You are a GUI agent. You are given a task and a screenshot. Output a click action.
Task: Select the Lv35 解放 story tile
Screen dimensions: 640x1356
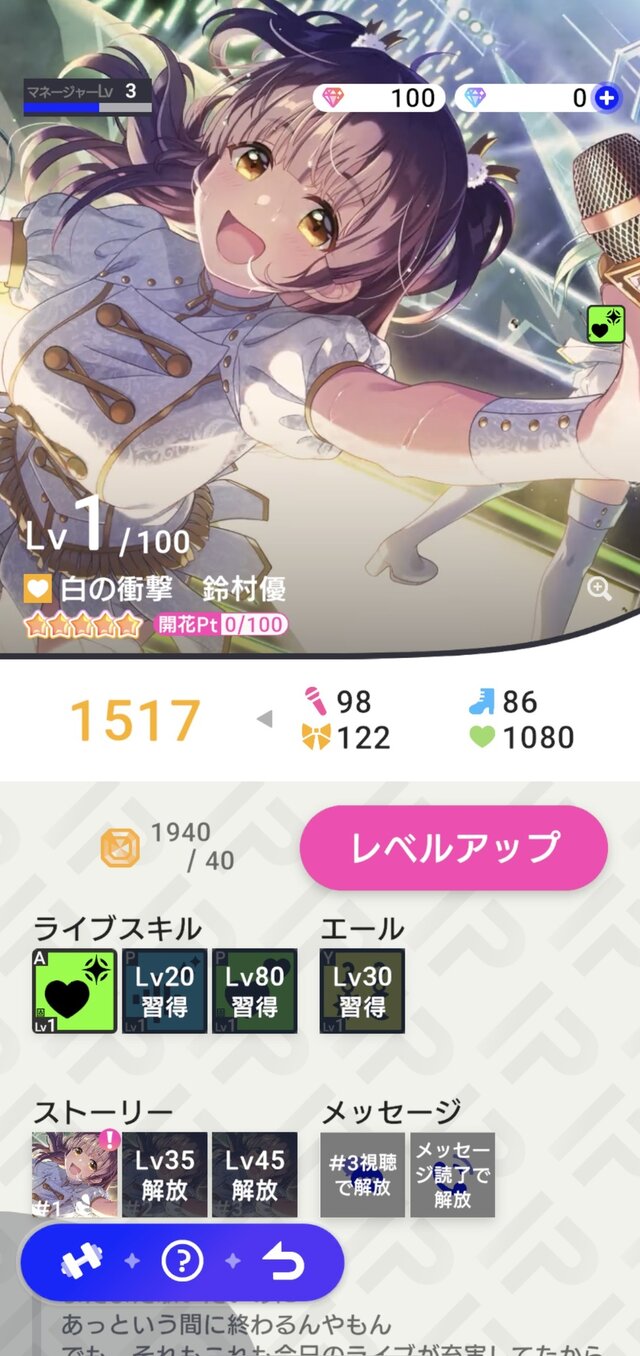(164, 1173)
